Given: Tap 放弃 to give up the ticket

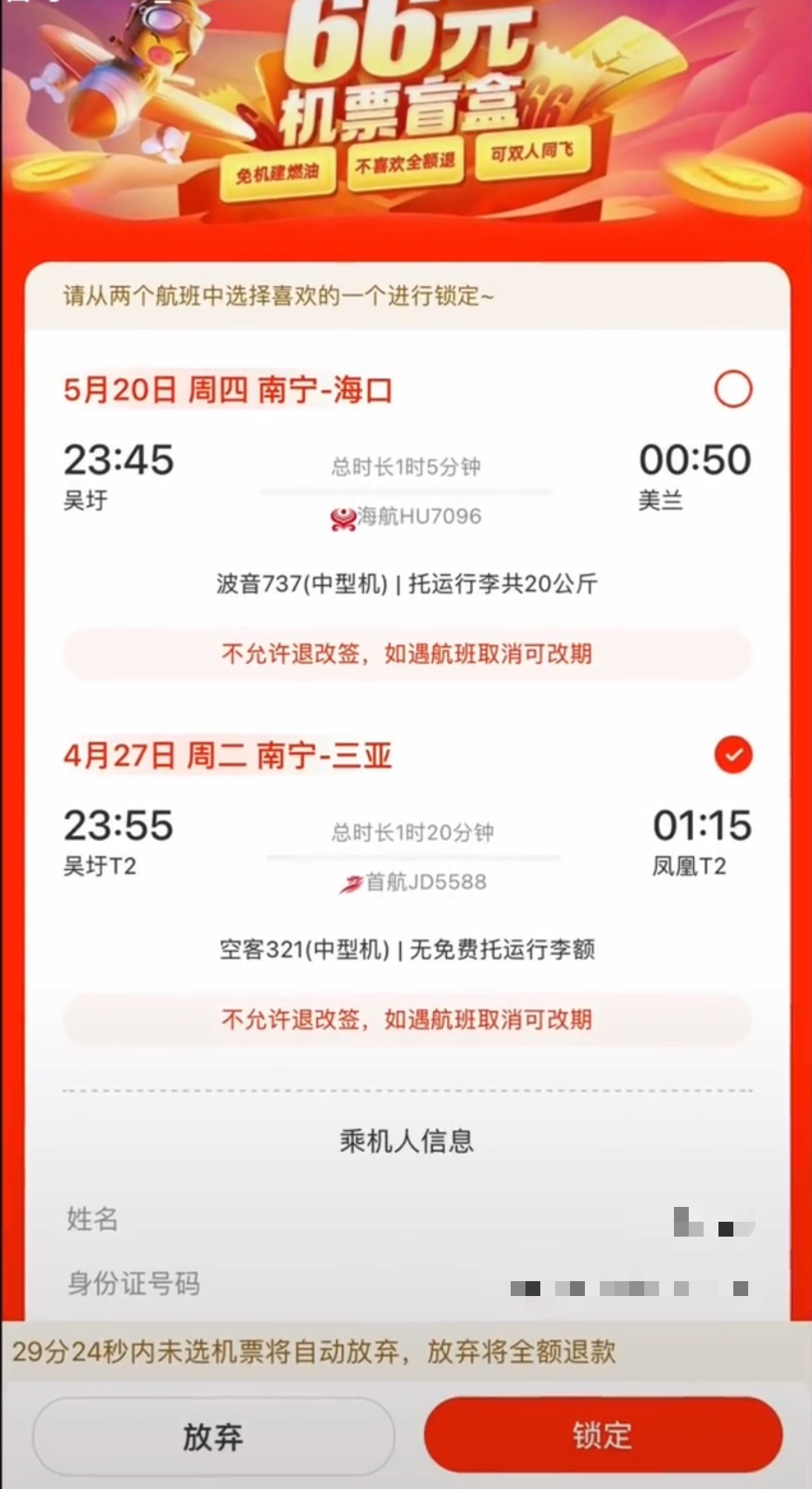Looking at the screenshot, I should [x=213, y=1437].
